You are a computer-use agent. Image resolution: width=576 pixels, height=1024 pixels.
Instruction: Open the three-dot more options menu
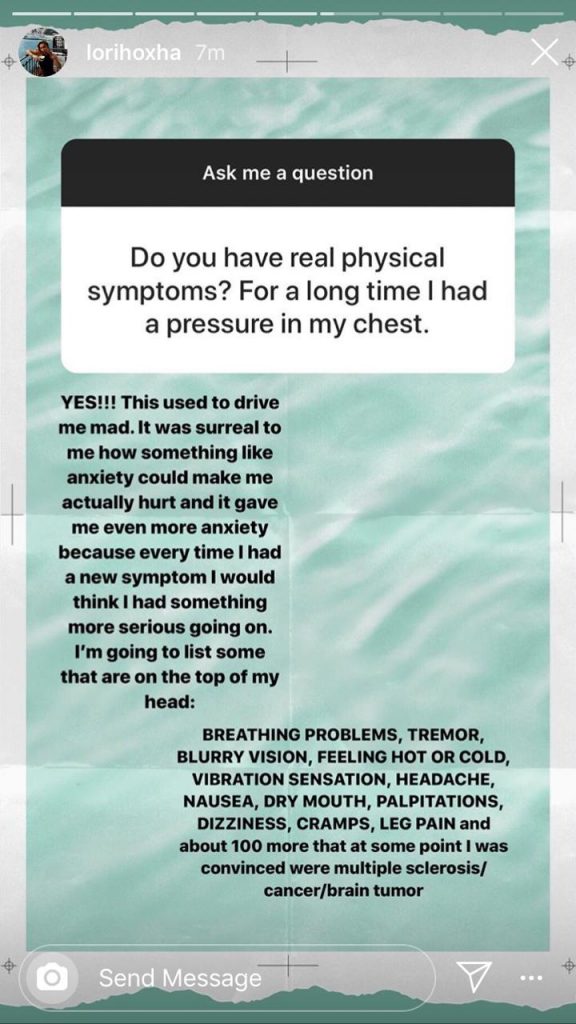[531, 978]
